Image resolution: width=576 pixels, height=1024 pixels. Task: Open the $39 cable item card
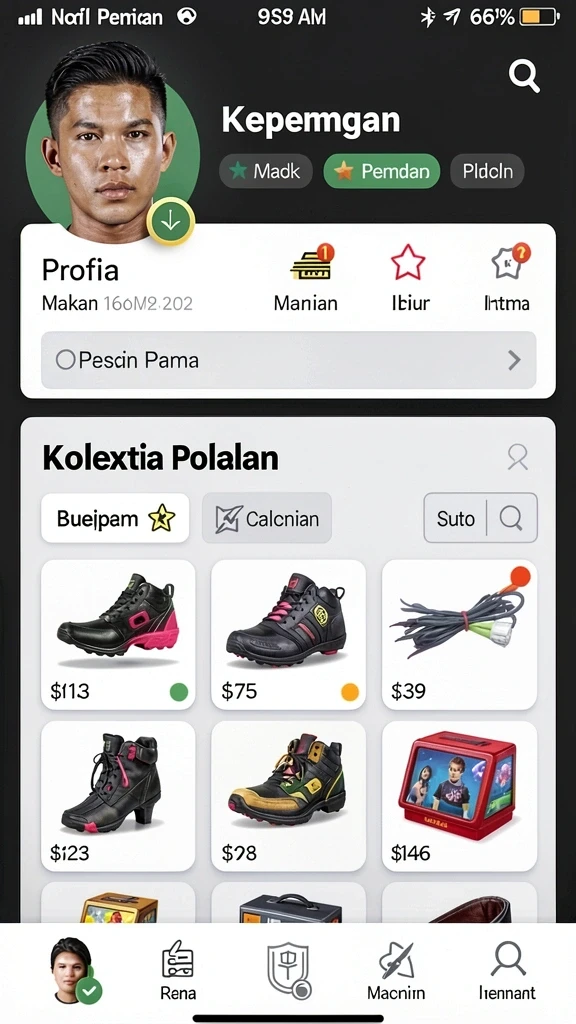(460, 635)
